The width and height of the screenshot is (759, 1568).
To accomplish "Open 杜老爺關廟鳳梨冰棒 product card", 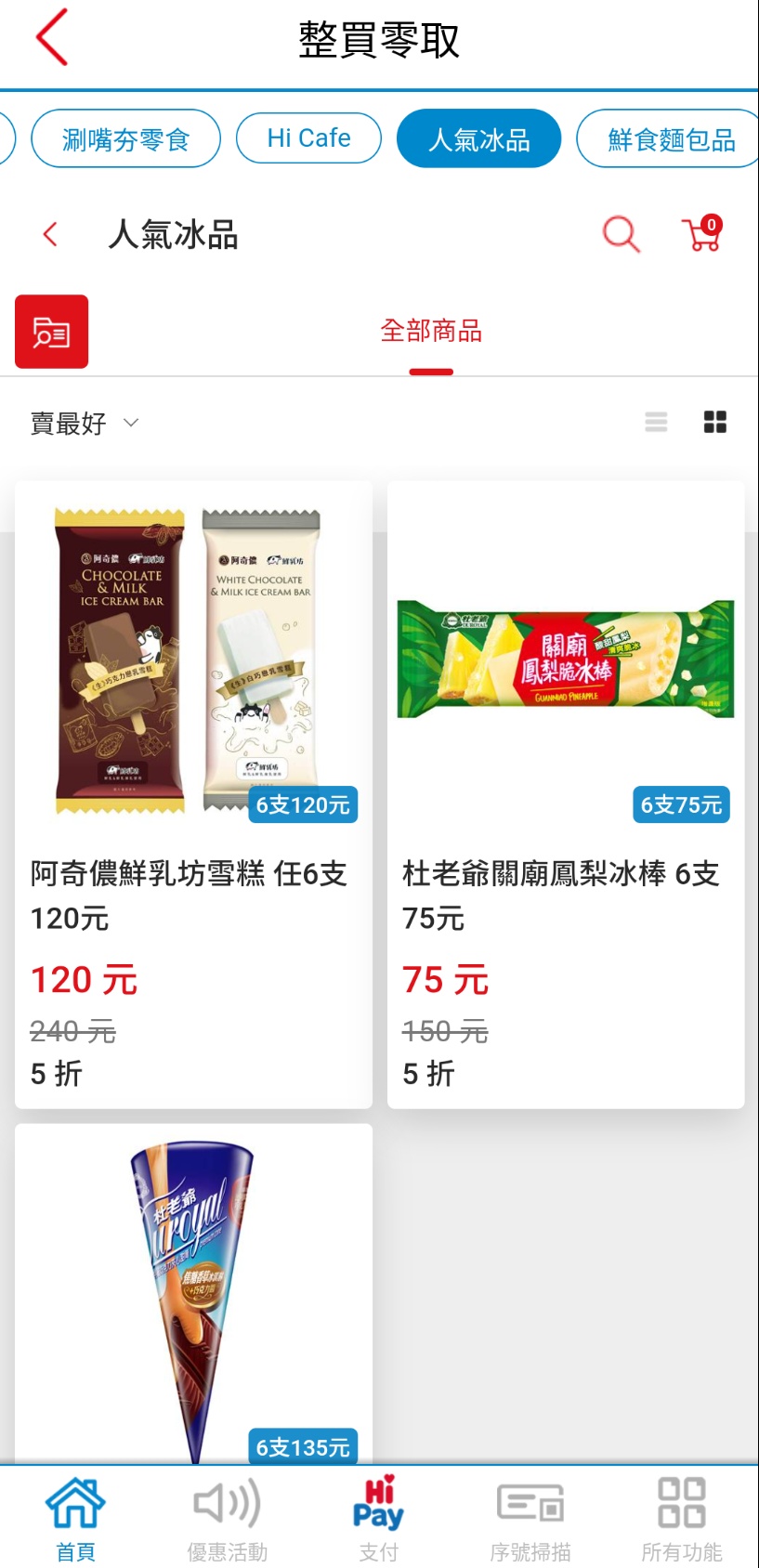I will click(x=566, y=793).
